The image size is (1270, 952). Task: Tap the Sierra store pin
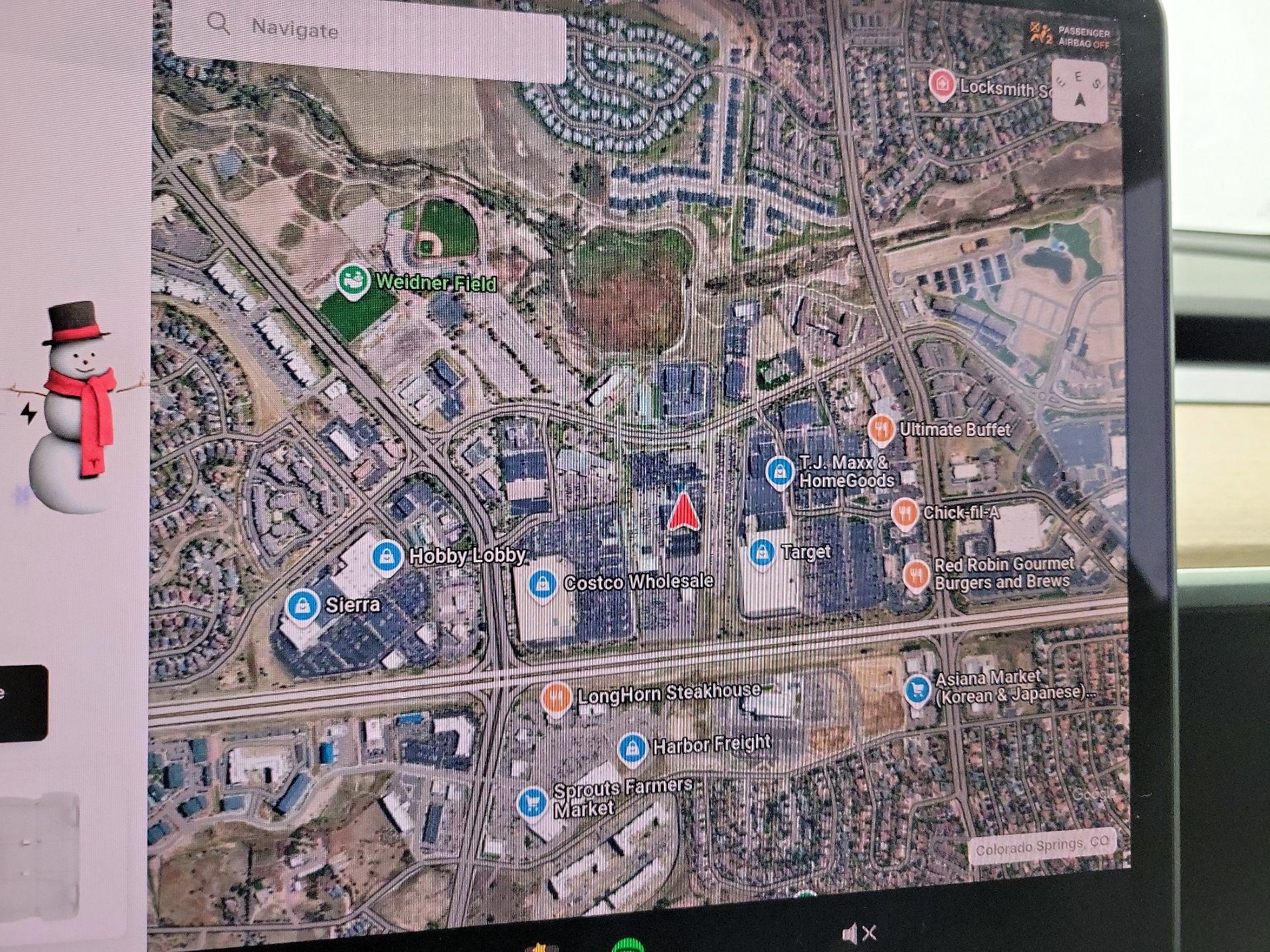pyautogui.click(x=302, y=604)
